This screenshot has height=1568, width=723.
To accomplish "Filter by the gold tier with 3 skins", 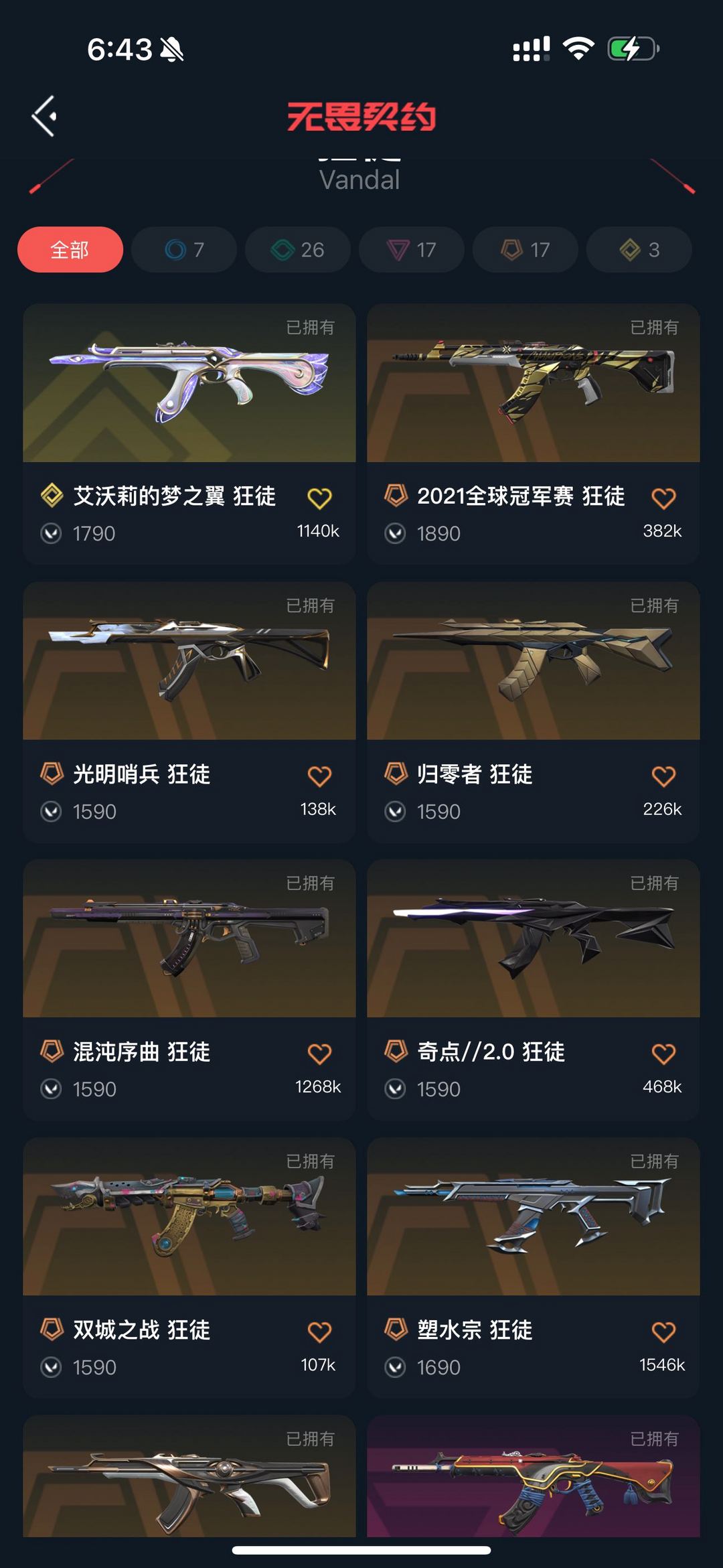I will (639, 250).
